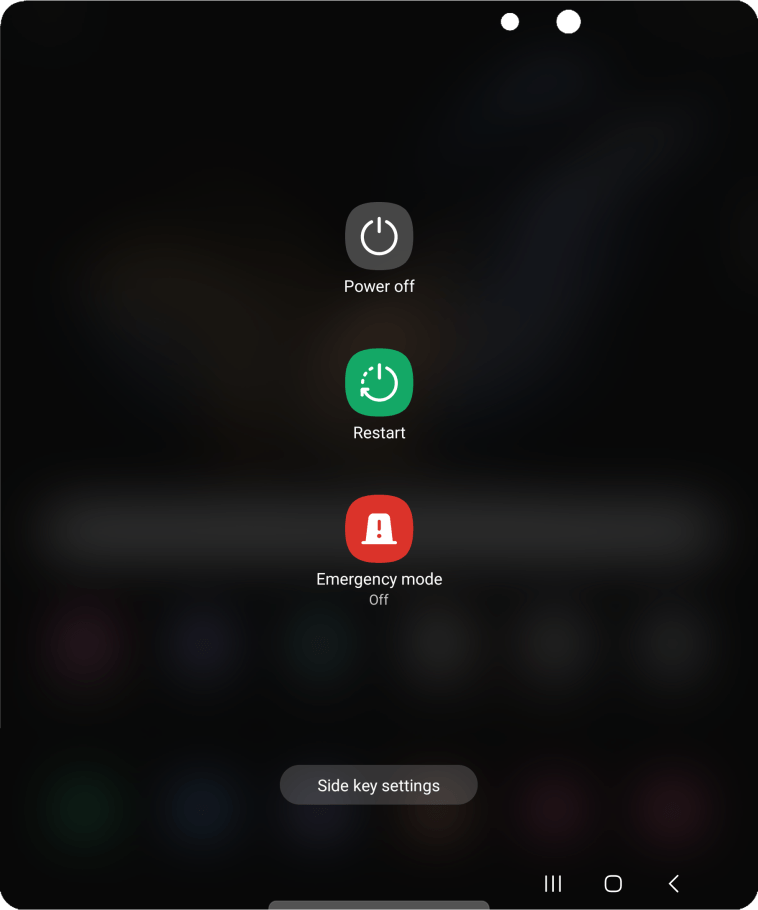Screen dimensions: 758x910
Task: Open Side key settings
Action: pyautogui.click(x=379, y=786)
